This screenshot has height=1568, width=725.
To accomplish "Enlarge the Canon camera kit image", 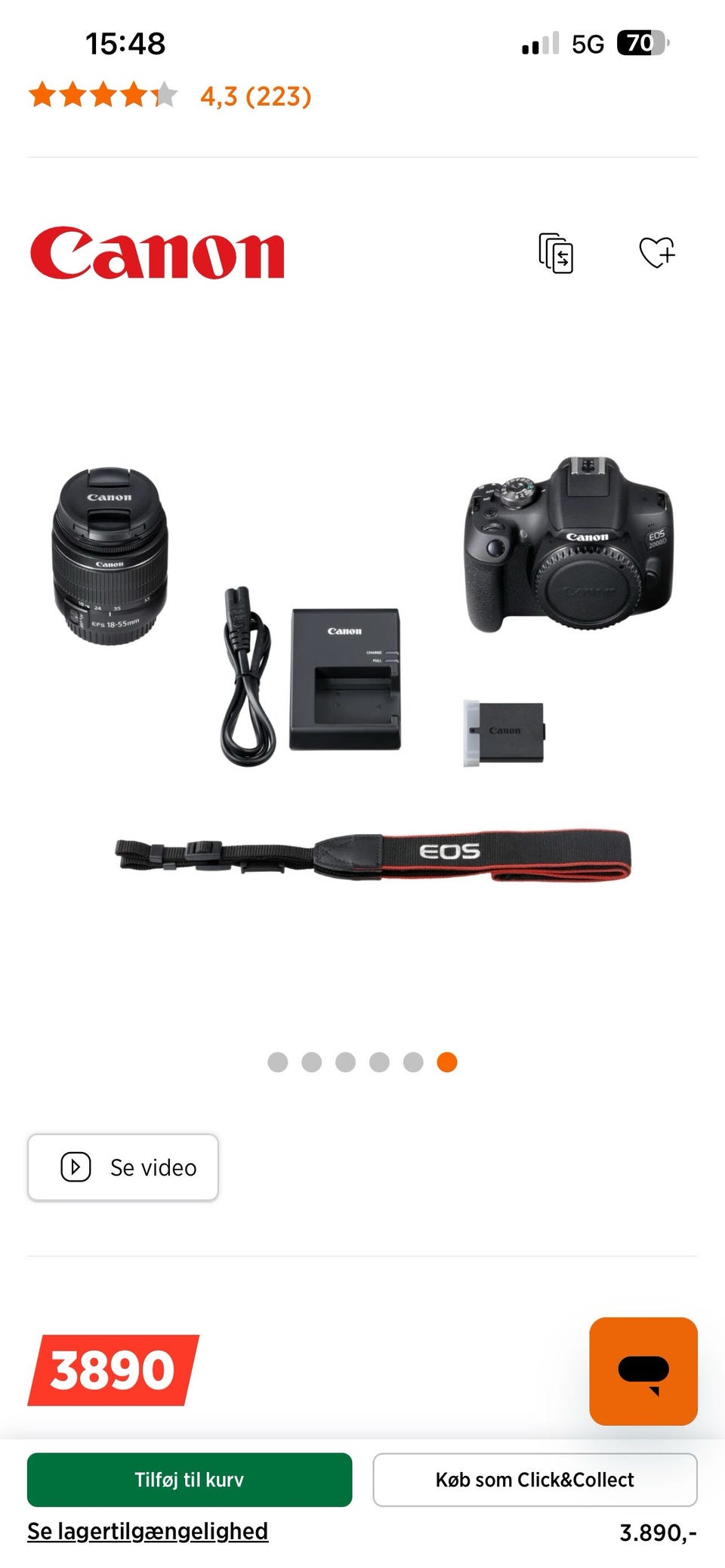I will pyautogui.click(x=362, y=672).
